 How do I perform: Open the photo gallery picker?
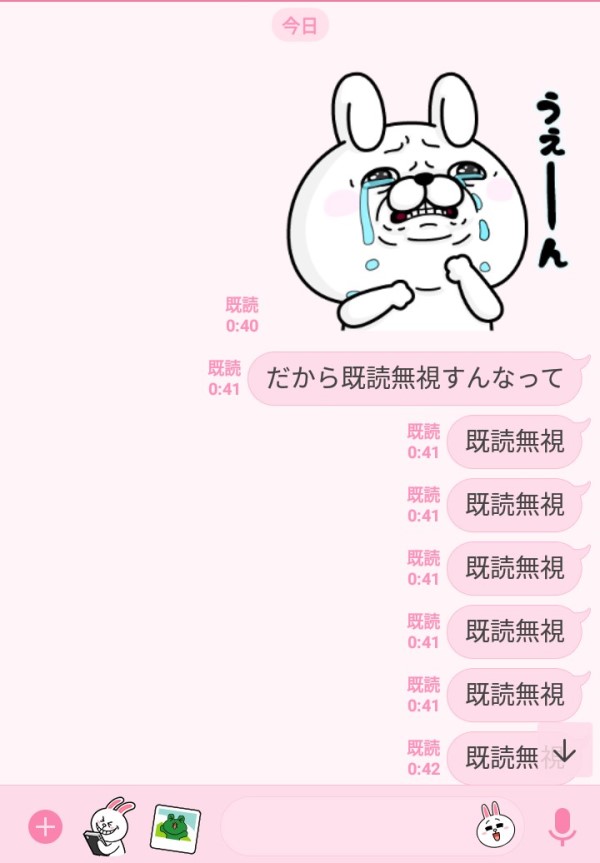click(x=175, y=827)
